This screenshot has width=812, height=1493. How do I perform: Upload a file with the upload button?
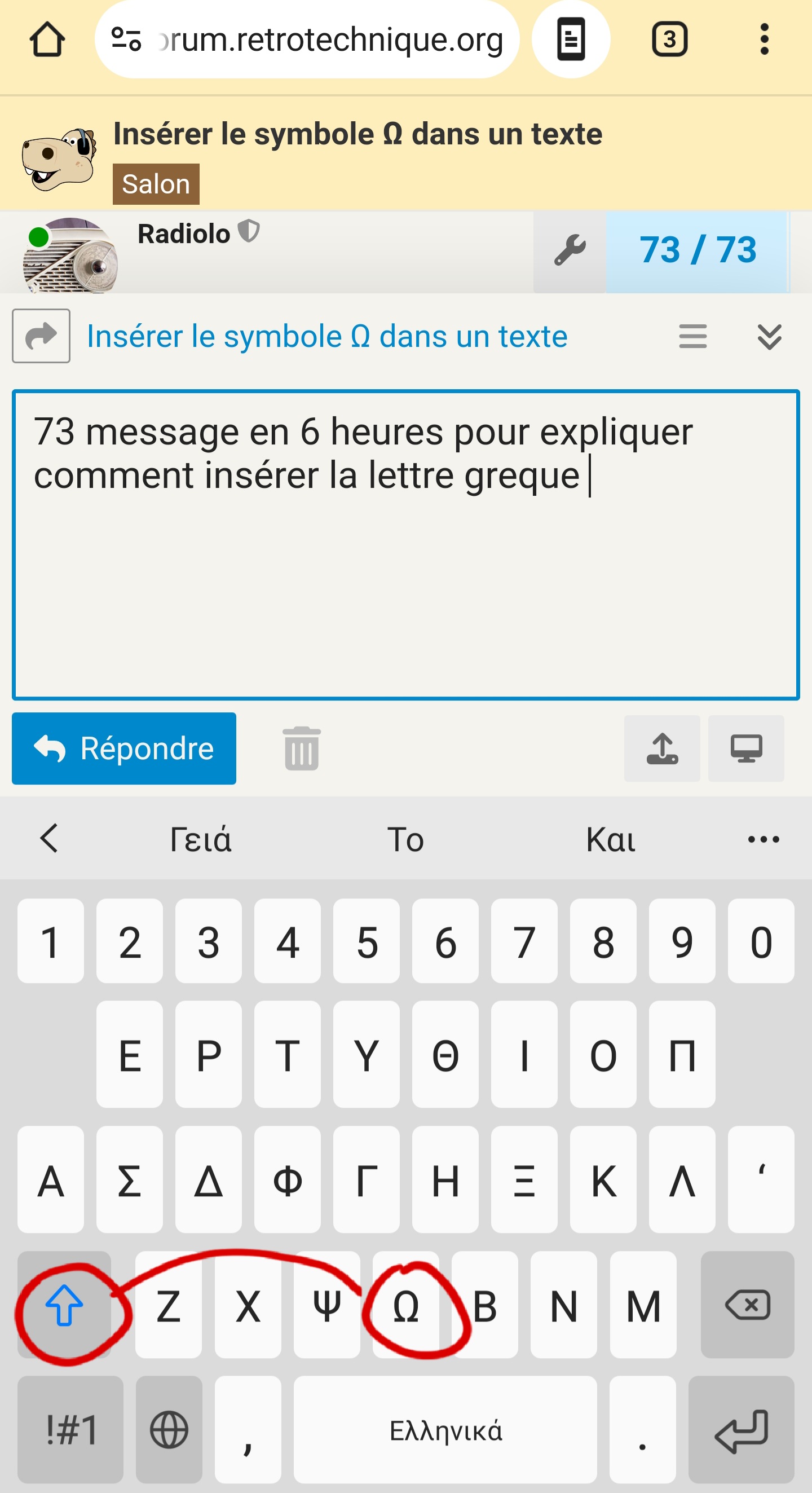click(662, 748)
